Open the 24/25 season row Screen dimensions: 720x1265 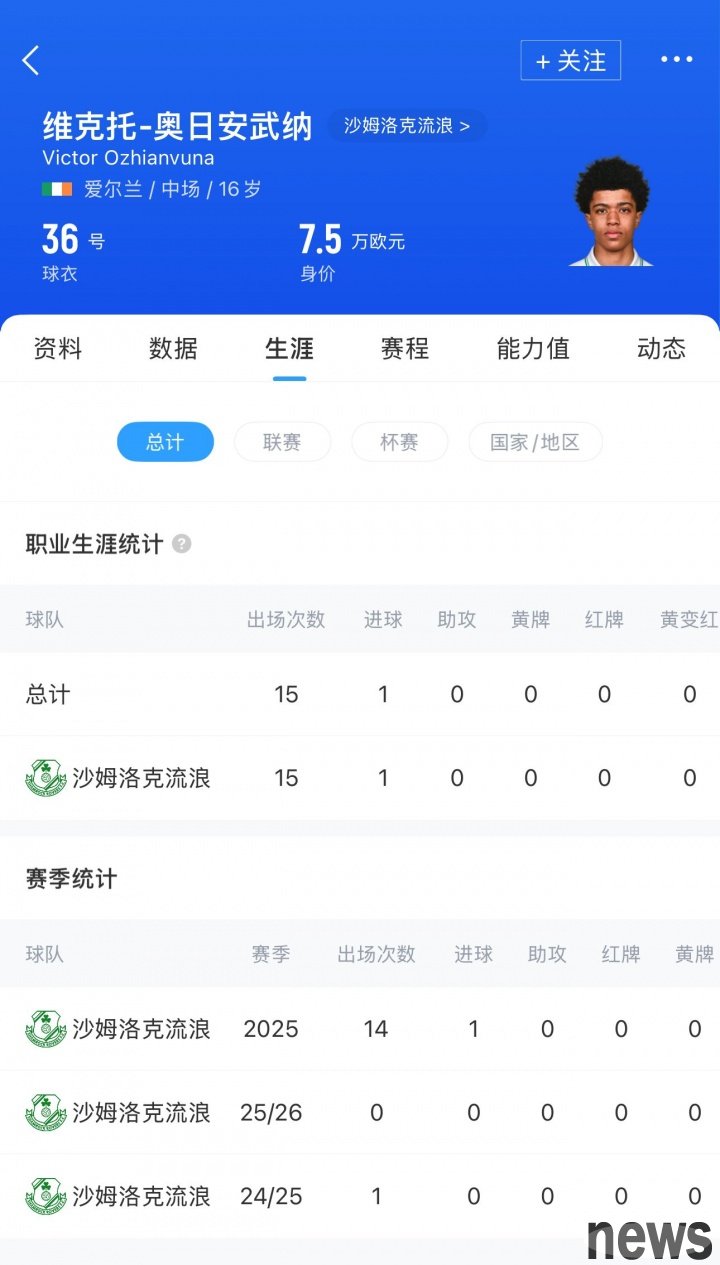tap(360, 1197)
